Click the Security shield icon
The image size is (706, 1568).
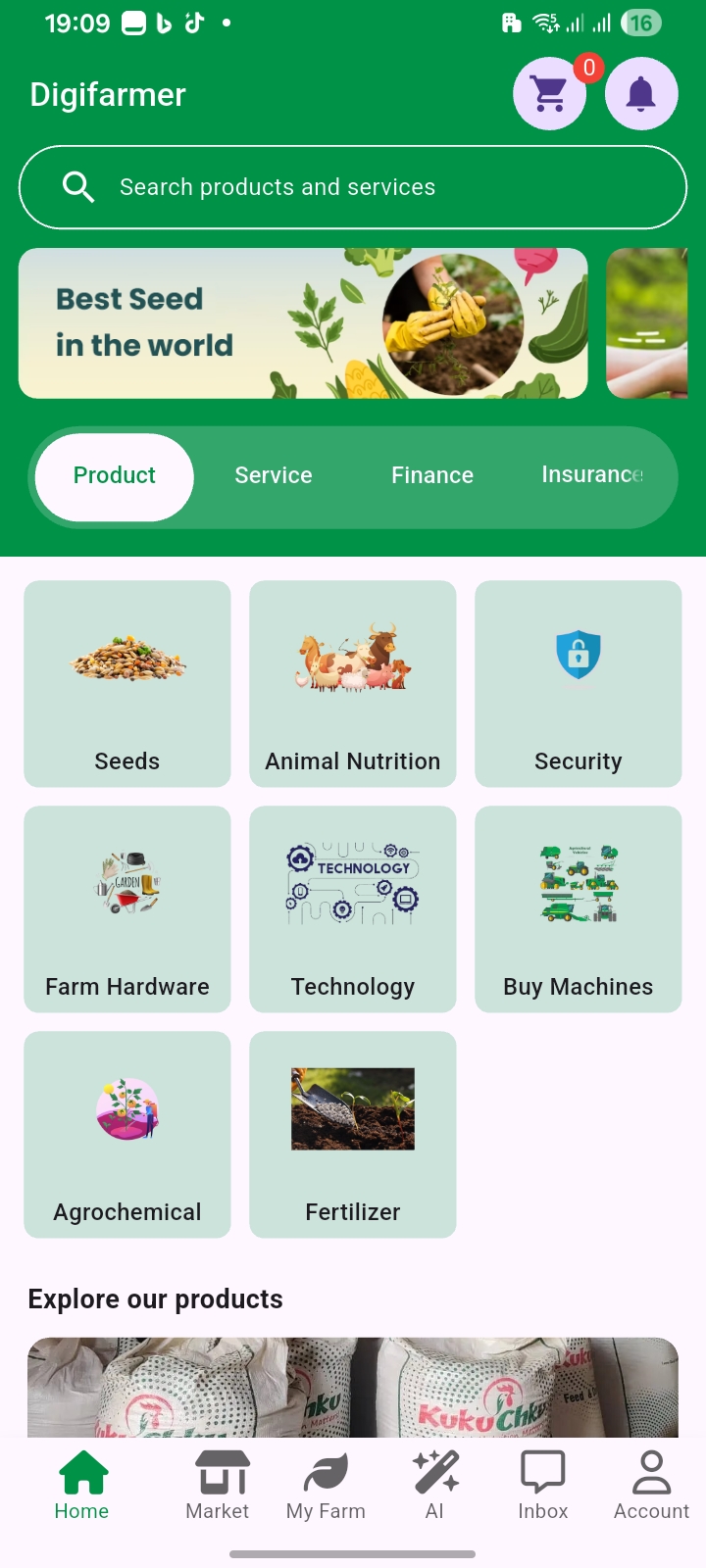[578, 657]
